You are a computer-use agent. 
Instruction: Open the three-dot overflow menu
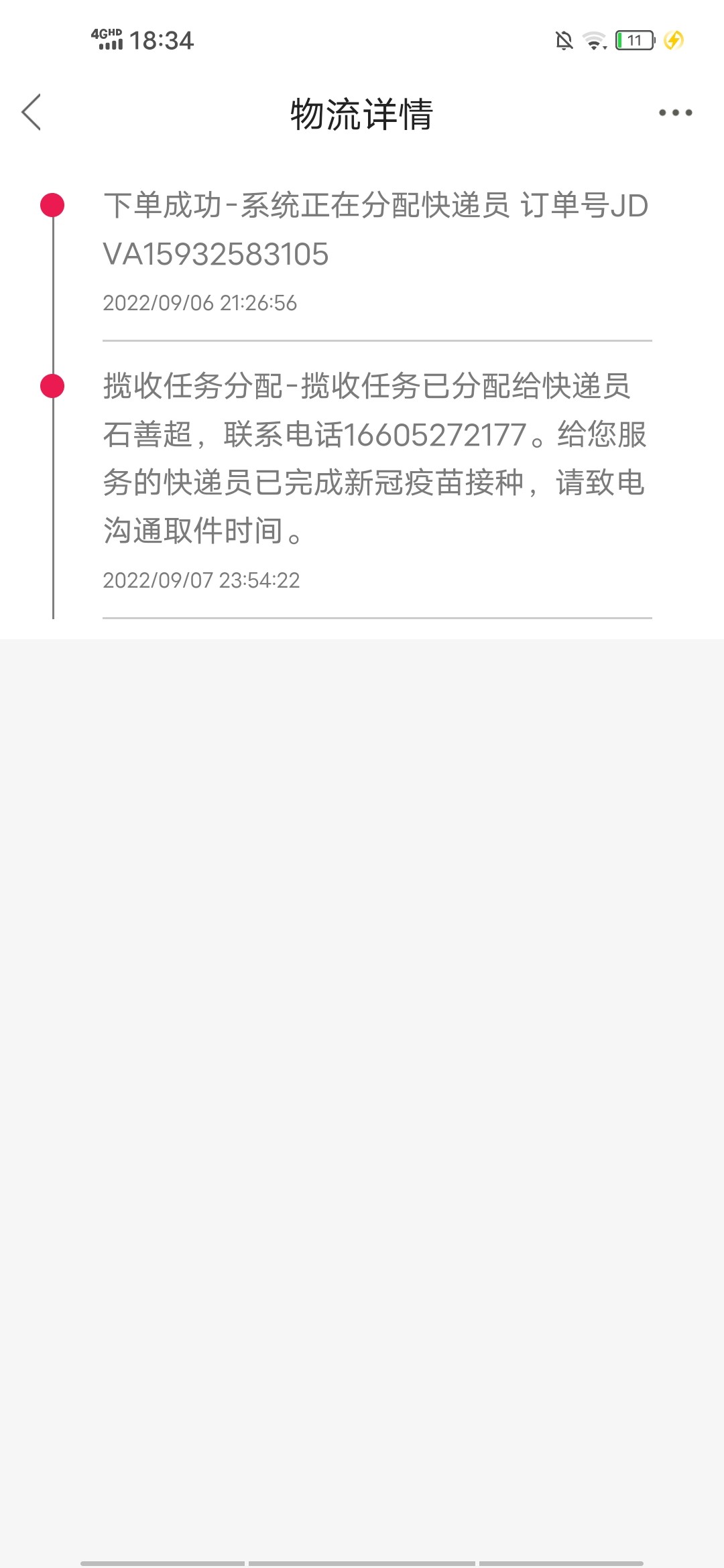tap(675, 113)
